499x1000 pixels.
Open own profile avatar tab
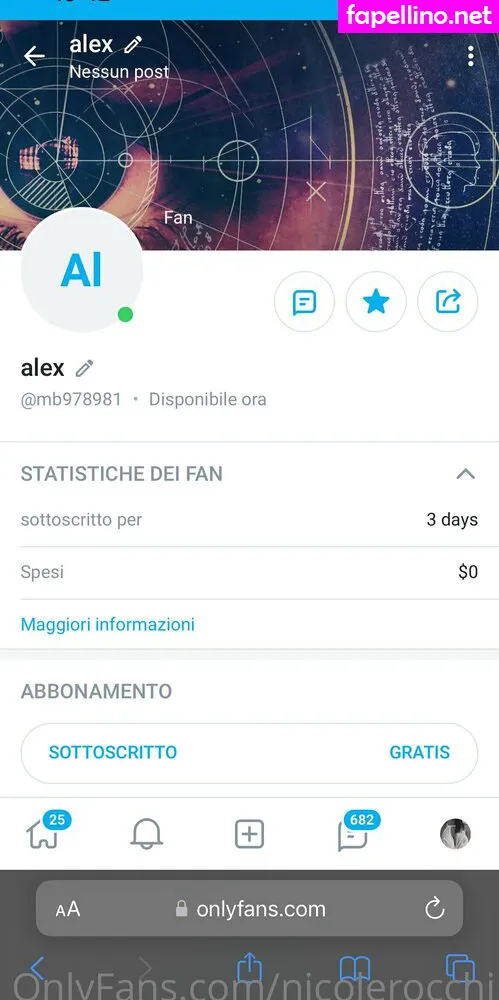(x=456, y=834)
